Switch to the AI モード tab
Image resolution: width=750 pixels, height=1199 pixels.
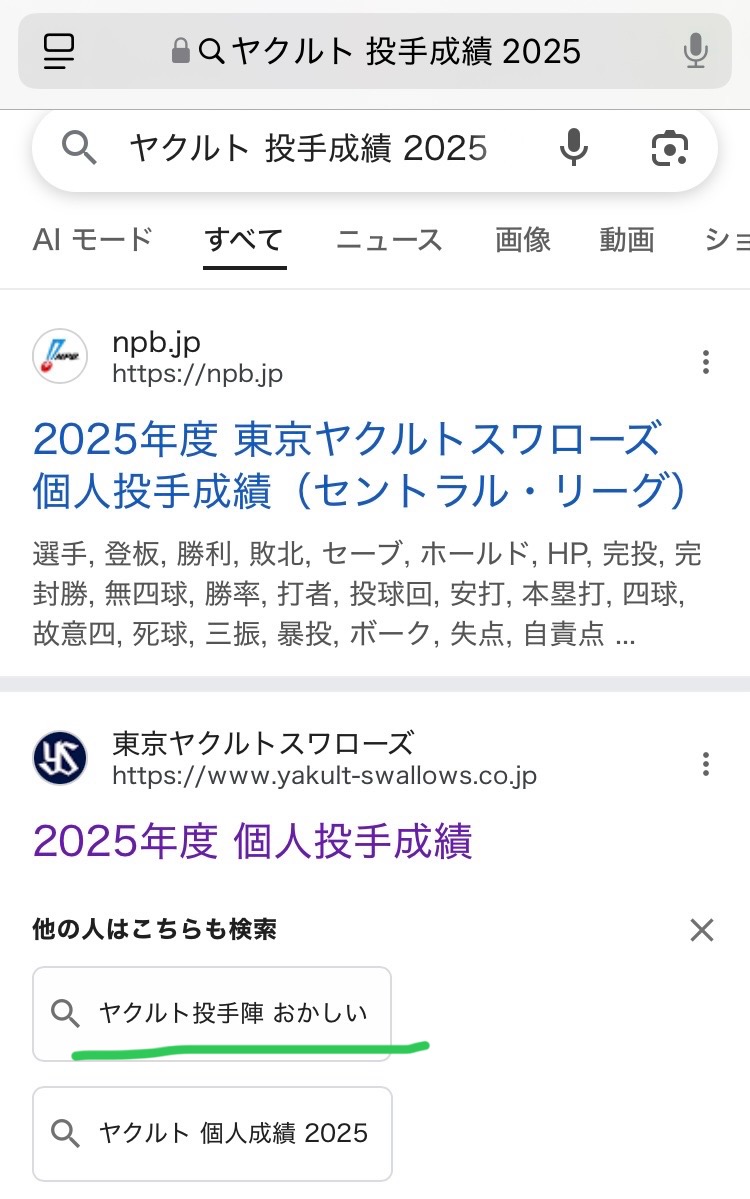point(92,240)
